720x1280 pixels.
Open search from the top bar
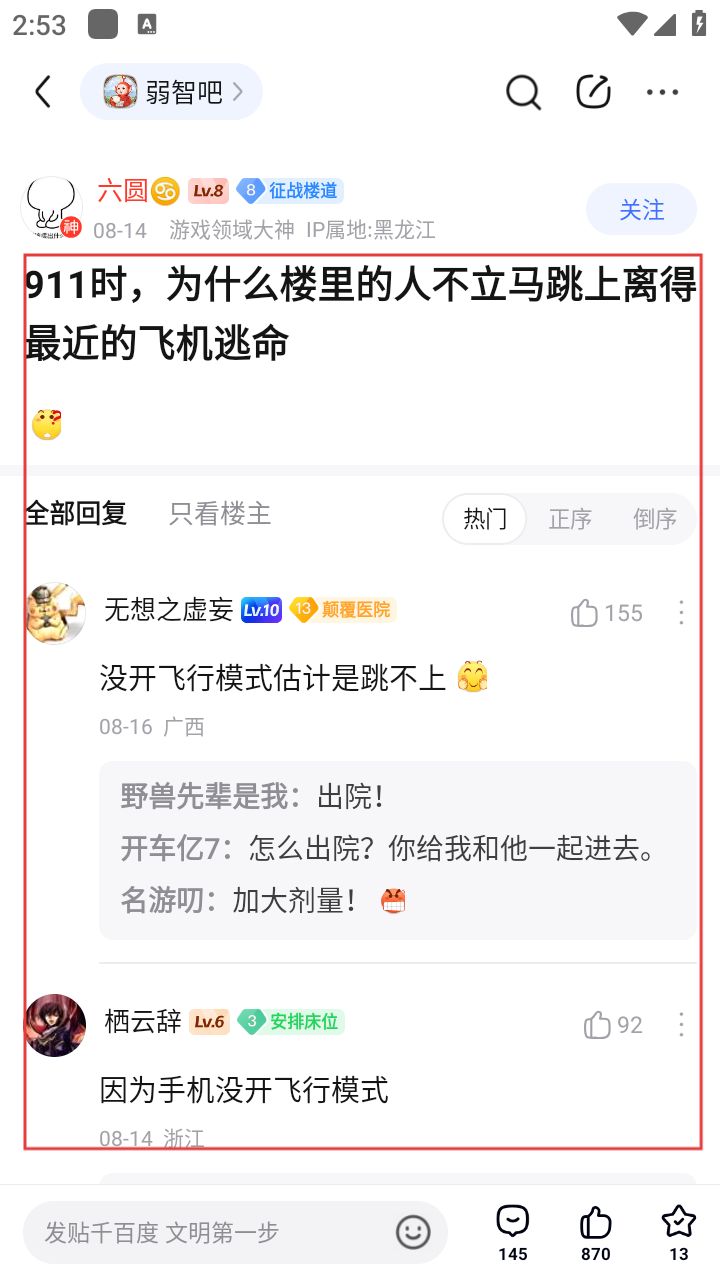(x=523, y=92)
